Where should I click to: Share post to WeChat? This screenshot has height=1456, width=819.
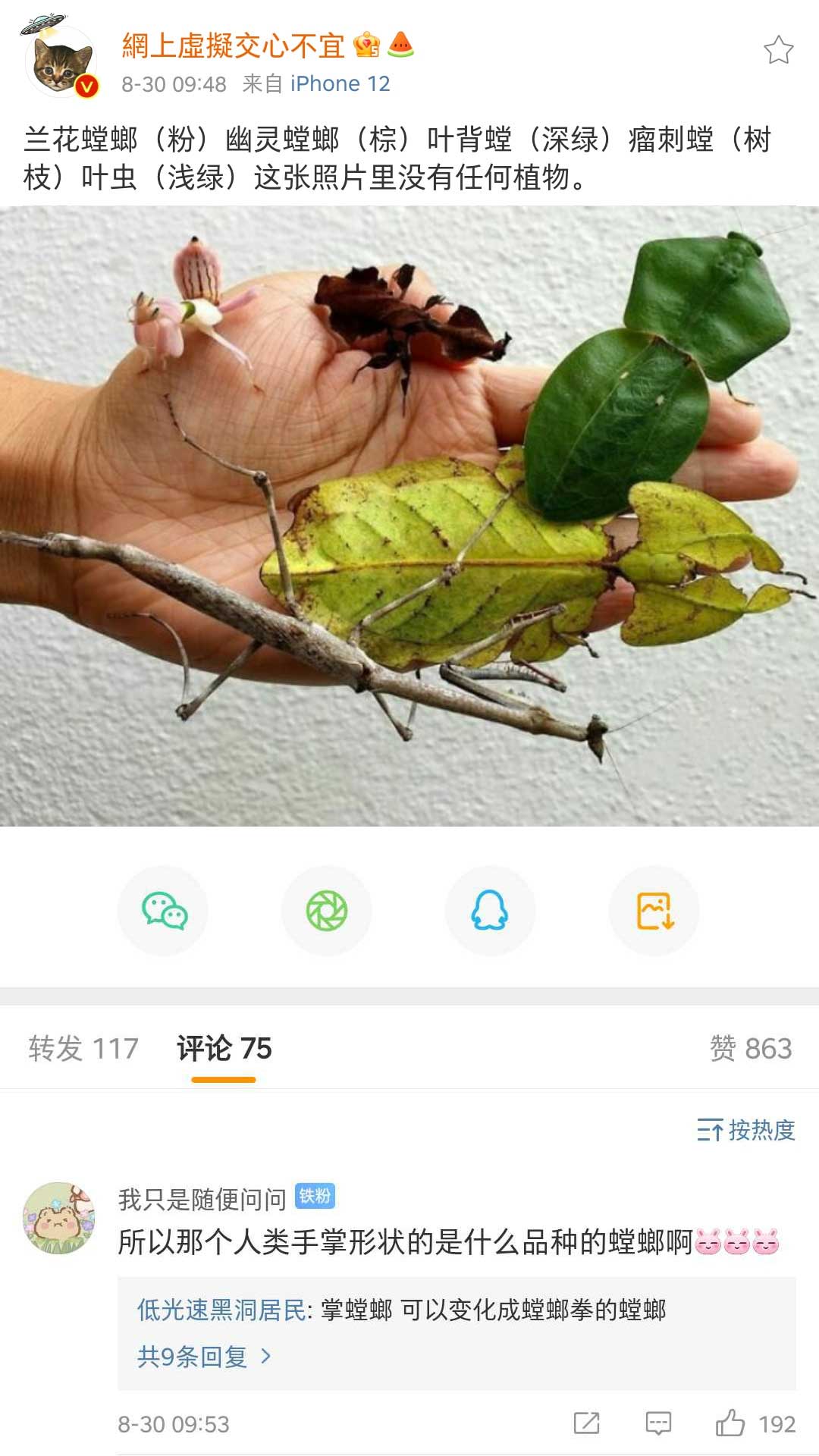coord(164,911)
